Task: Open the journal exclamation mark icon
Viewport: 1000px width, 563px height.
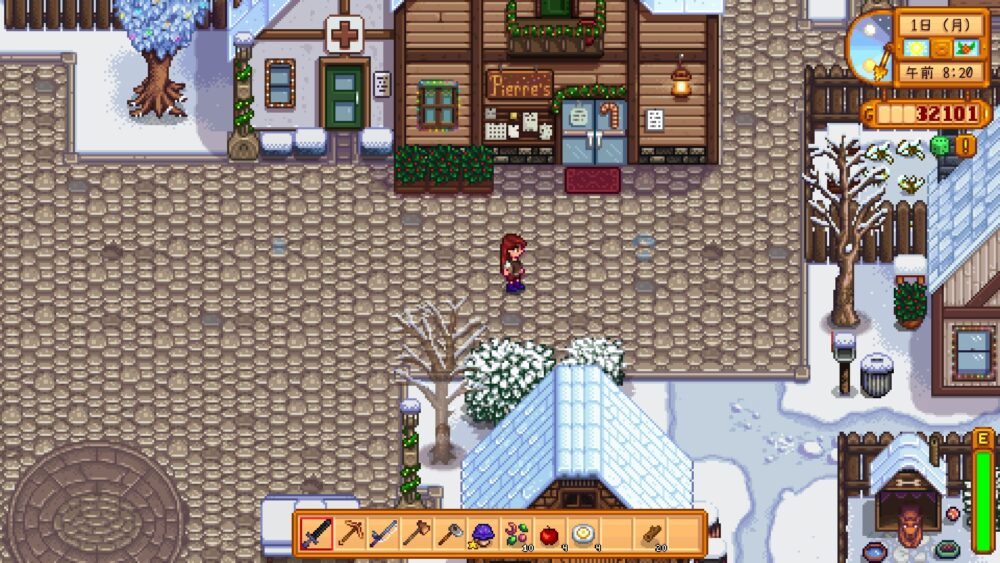Action: pos(966,146)
